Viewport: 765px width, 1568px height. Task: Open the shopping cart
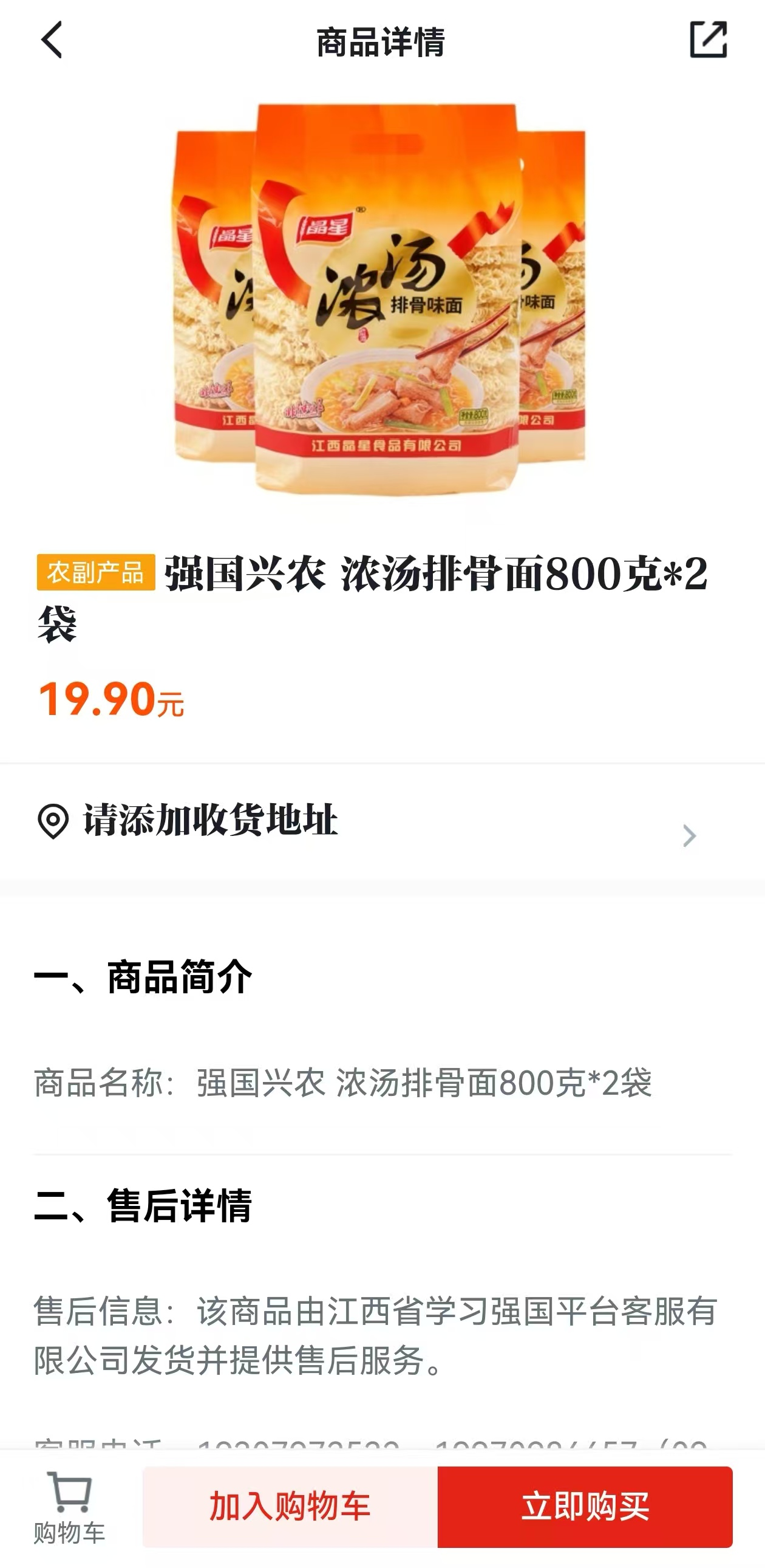[70, 1507]
